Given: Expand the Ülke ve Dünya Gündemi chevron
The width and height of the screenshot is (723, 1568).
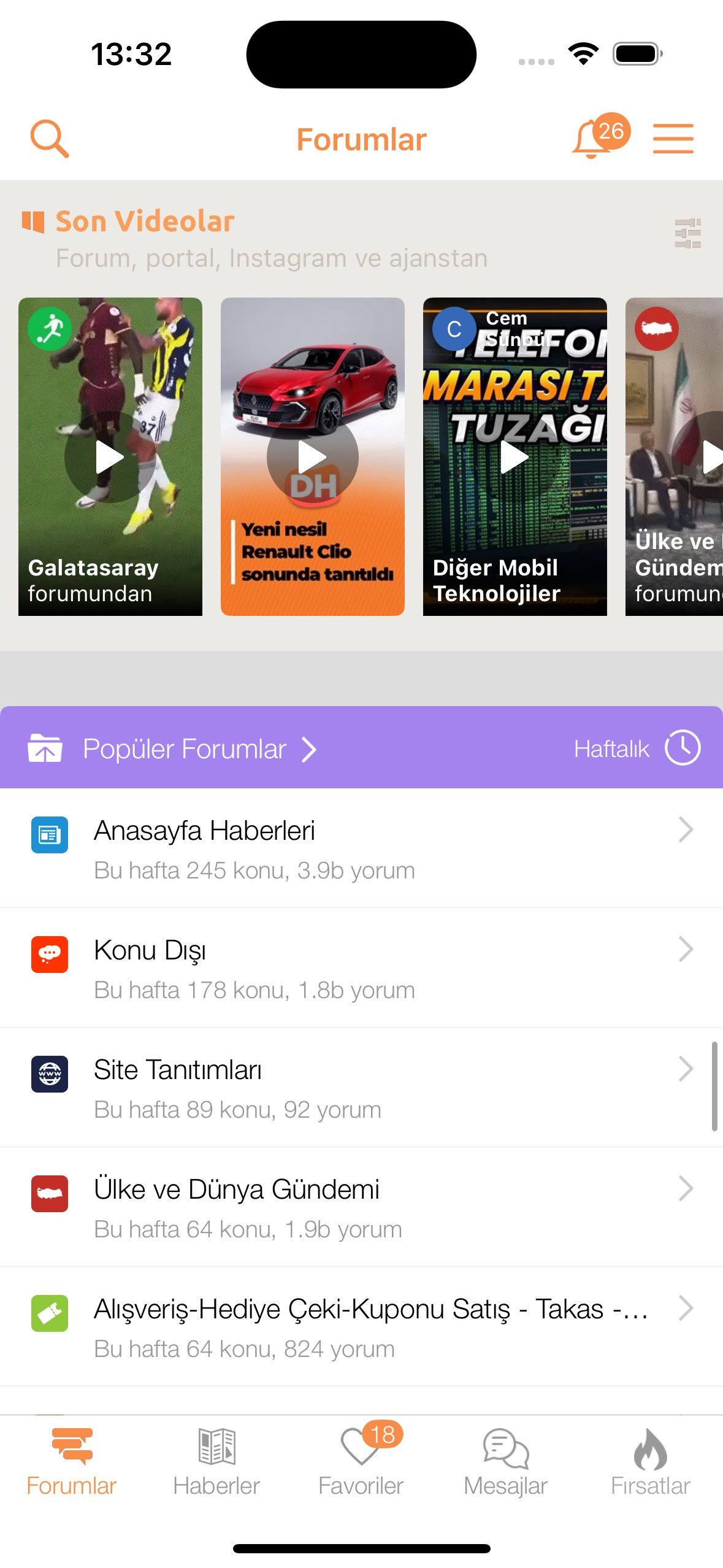Looking at the screenshot, I should point(685,1188).
